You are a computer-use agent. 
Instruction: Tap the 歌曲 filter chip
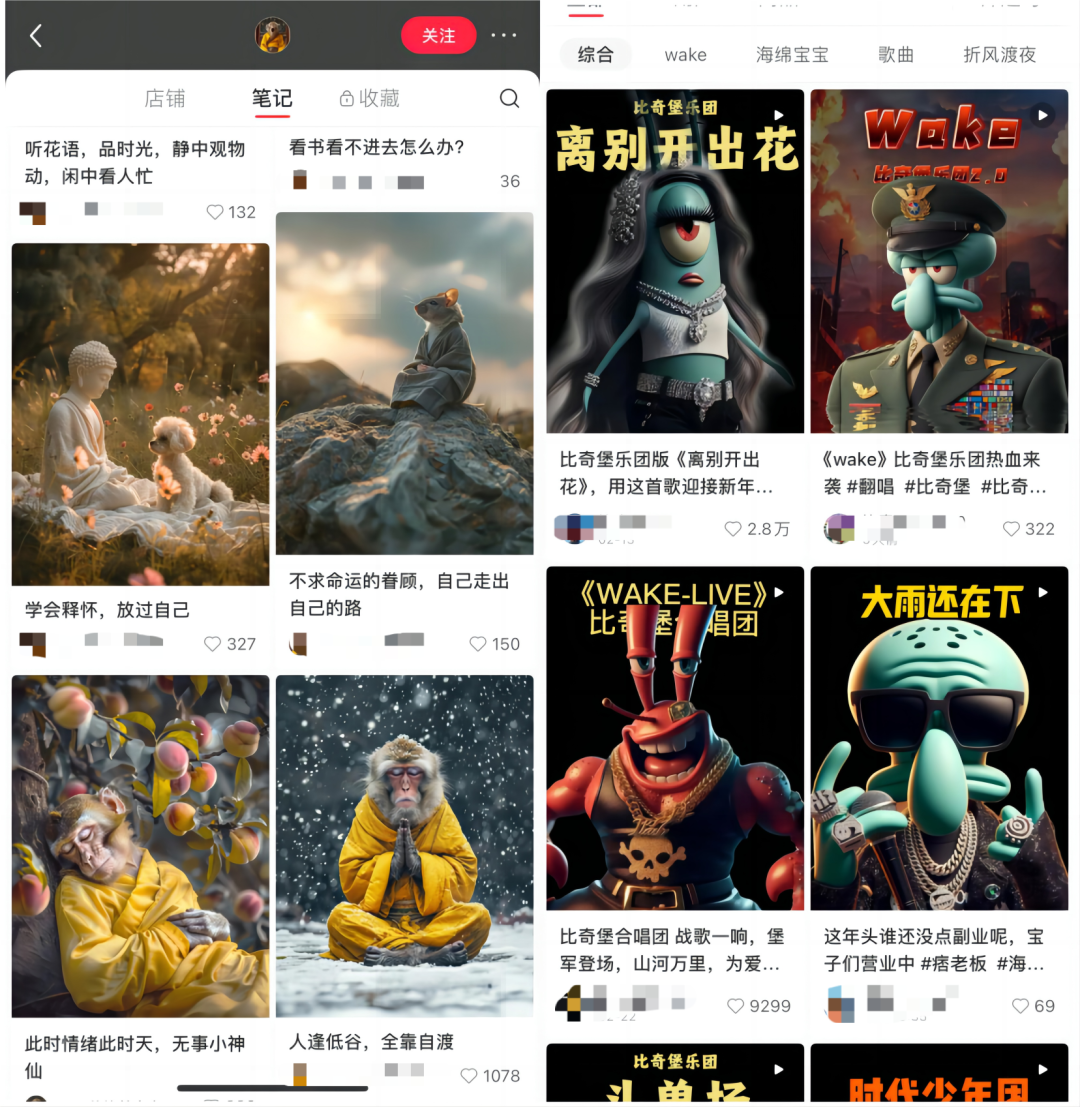(896, 55)
